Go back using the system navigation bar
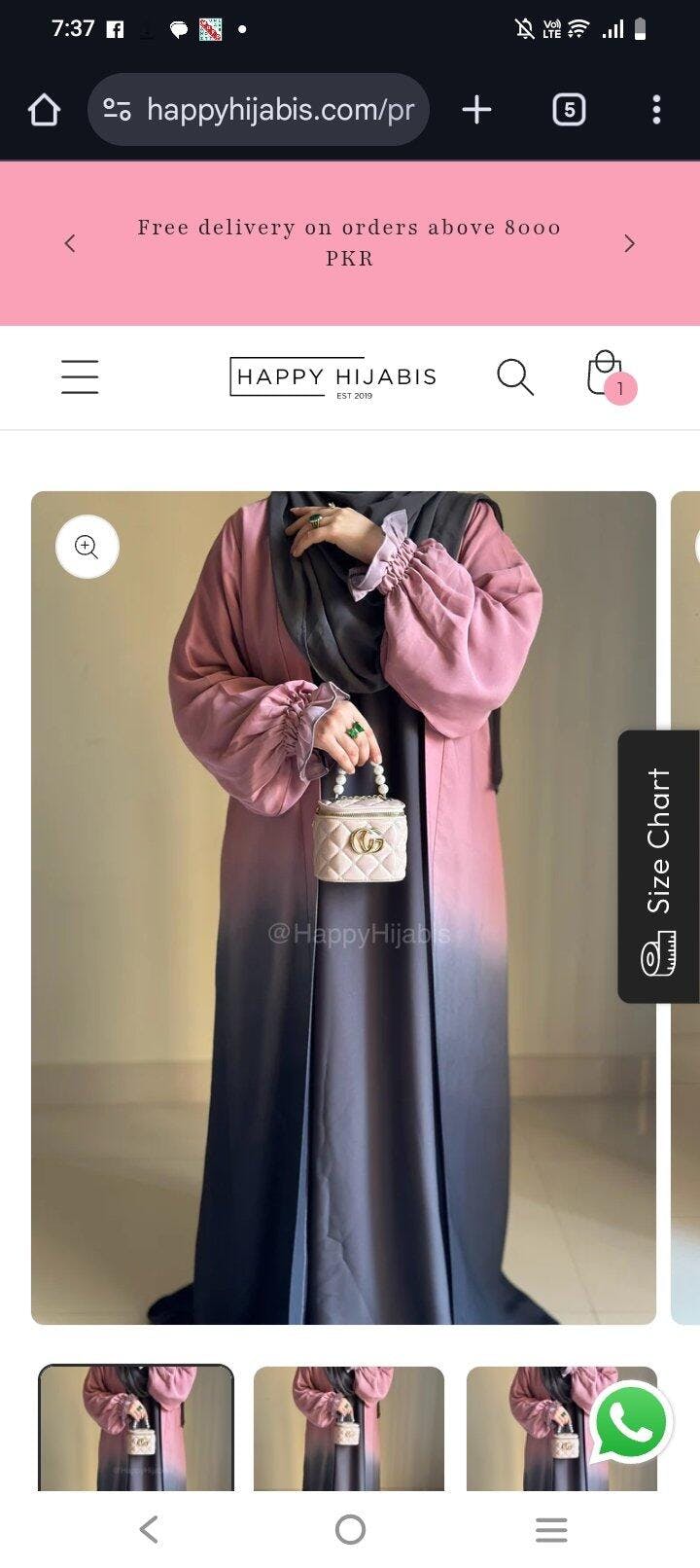Viewport: 700px width, 1568px height. tap(149, 1529)
